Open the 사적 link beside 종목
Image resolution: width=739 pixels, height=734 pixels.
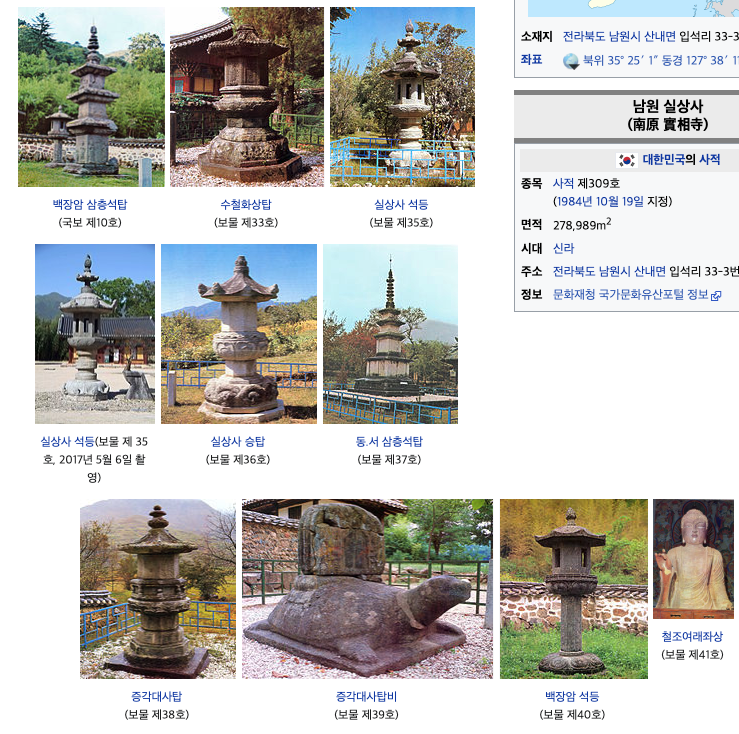coord(563,183)
